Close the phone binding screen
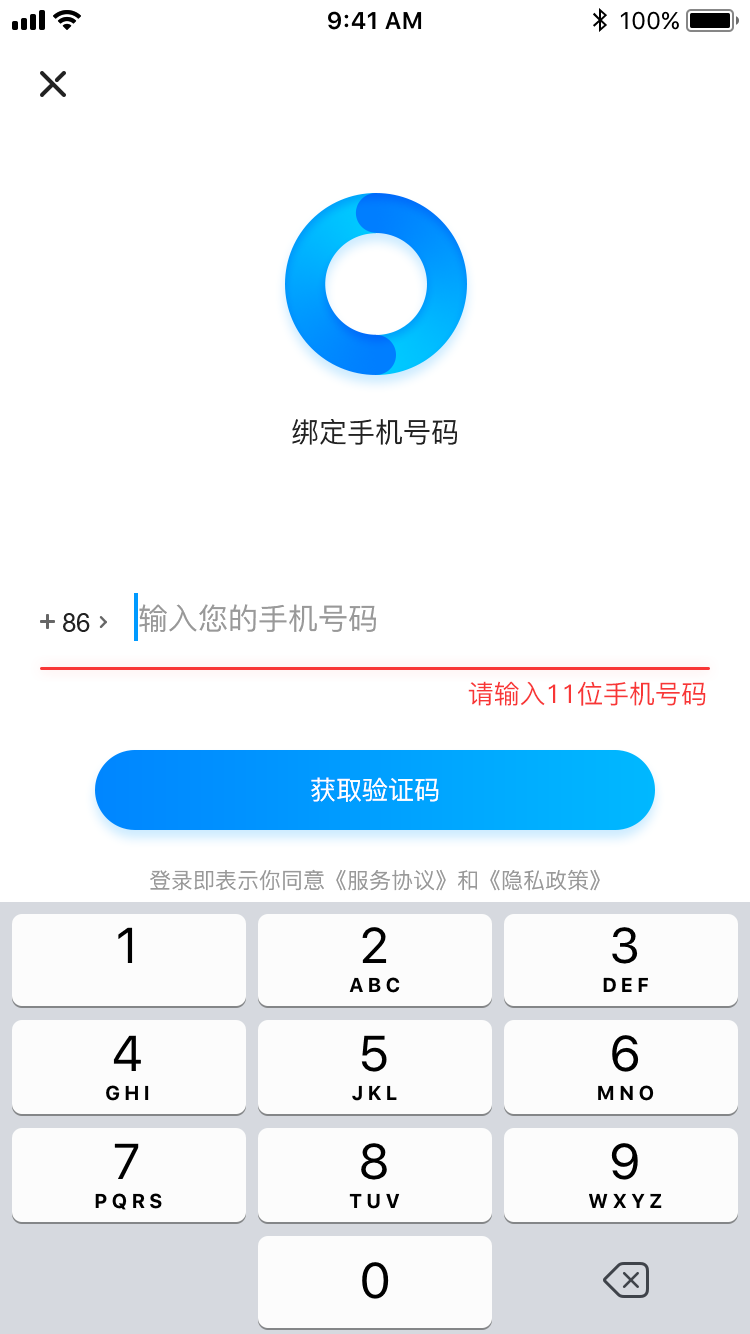Image resolution: width=750 pixels, height=1334 pixels. pos(53,84)
